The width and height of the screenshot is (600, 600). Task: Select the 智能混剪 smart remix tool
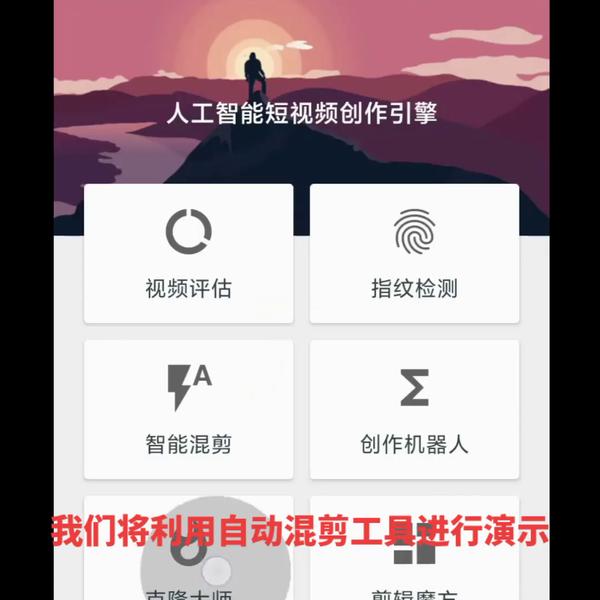(x=188, y=409)
